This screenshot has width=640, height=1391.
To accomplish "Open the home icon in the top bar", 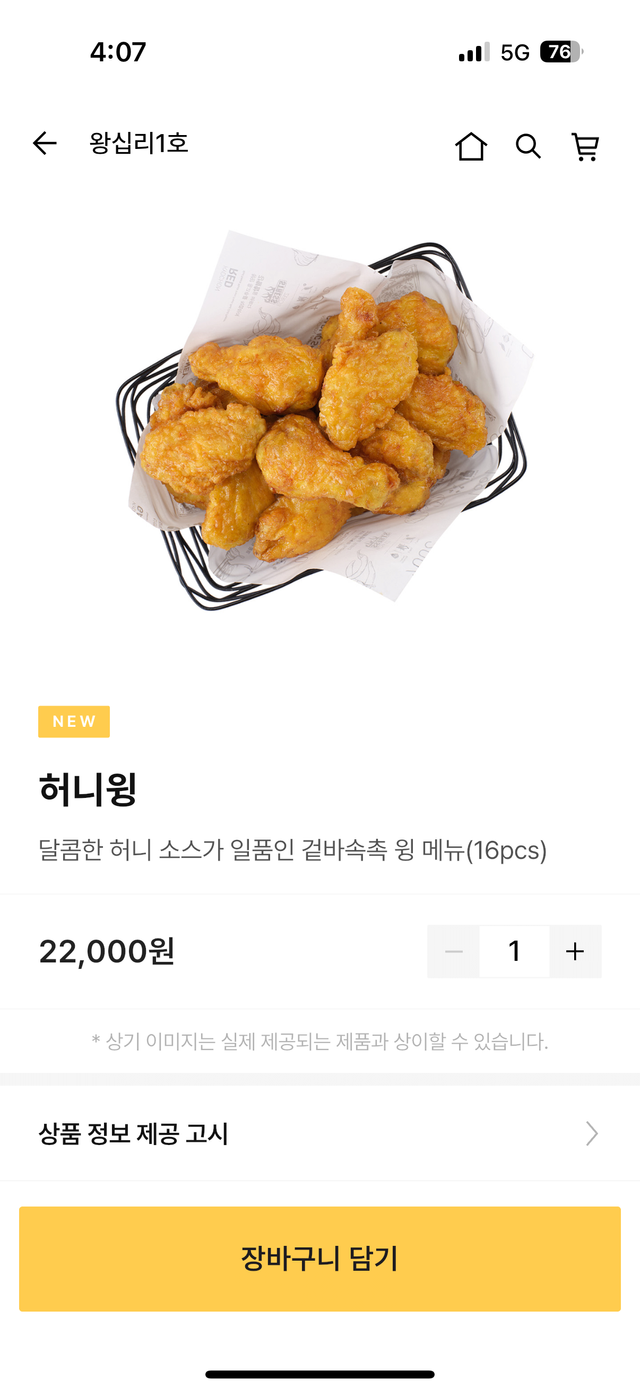I will point(471,147).
